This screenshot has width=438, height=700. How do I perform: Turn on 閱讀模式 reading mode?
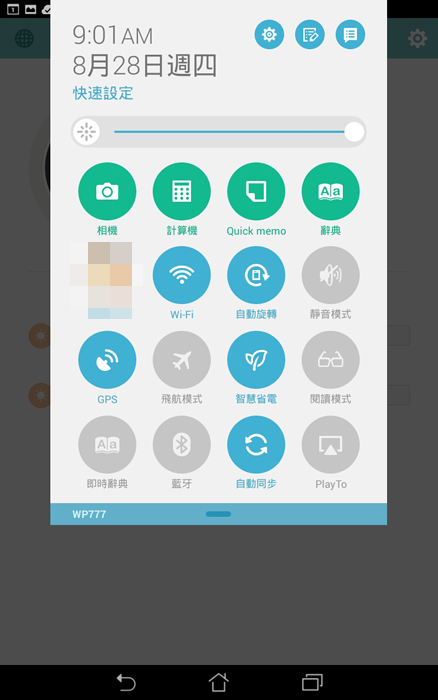(x=331, y=360)
